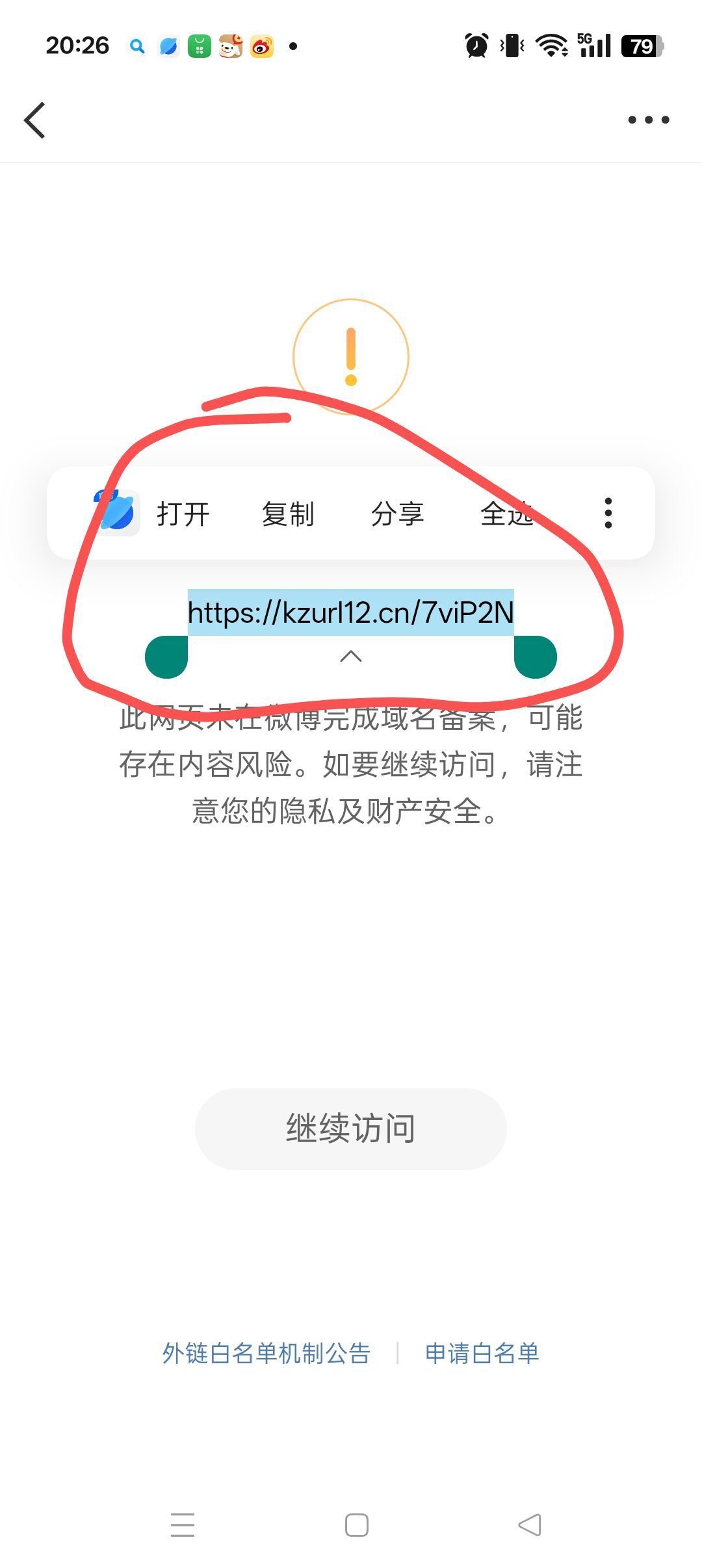This screenshot has width=702, height=1568.
Task: Share the selected link with 分享
Action: [397, 514]
